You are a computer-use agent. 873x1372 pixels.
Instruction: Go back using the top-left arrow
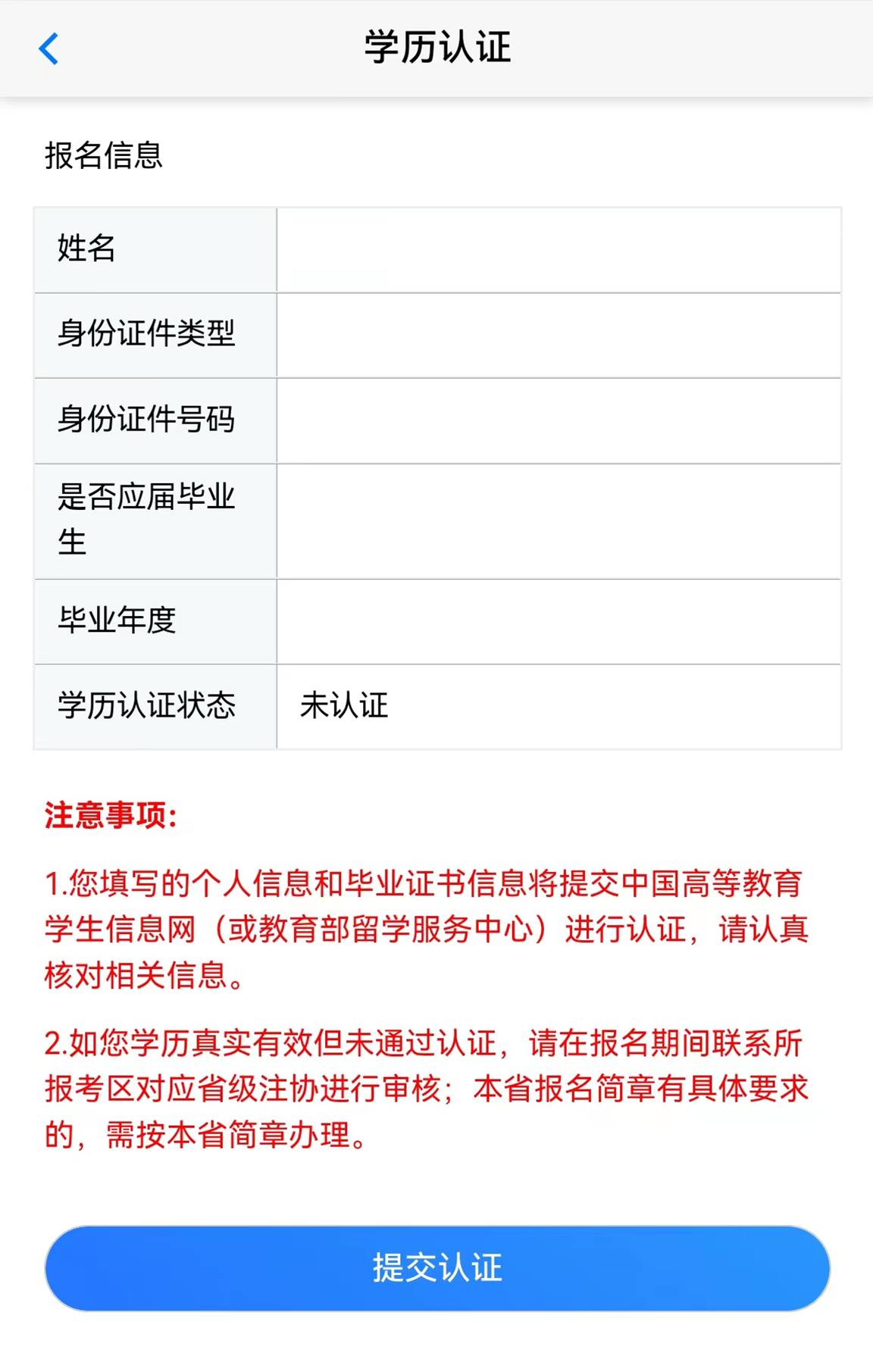pos(48,49)
